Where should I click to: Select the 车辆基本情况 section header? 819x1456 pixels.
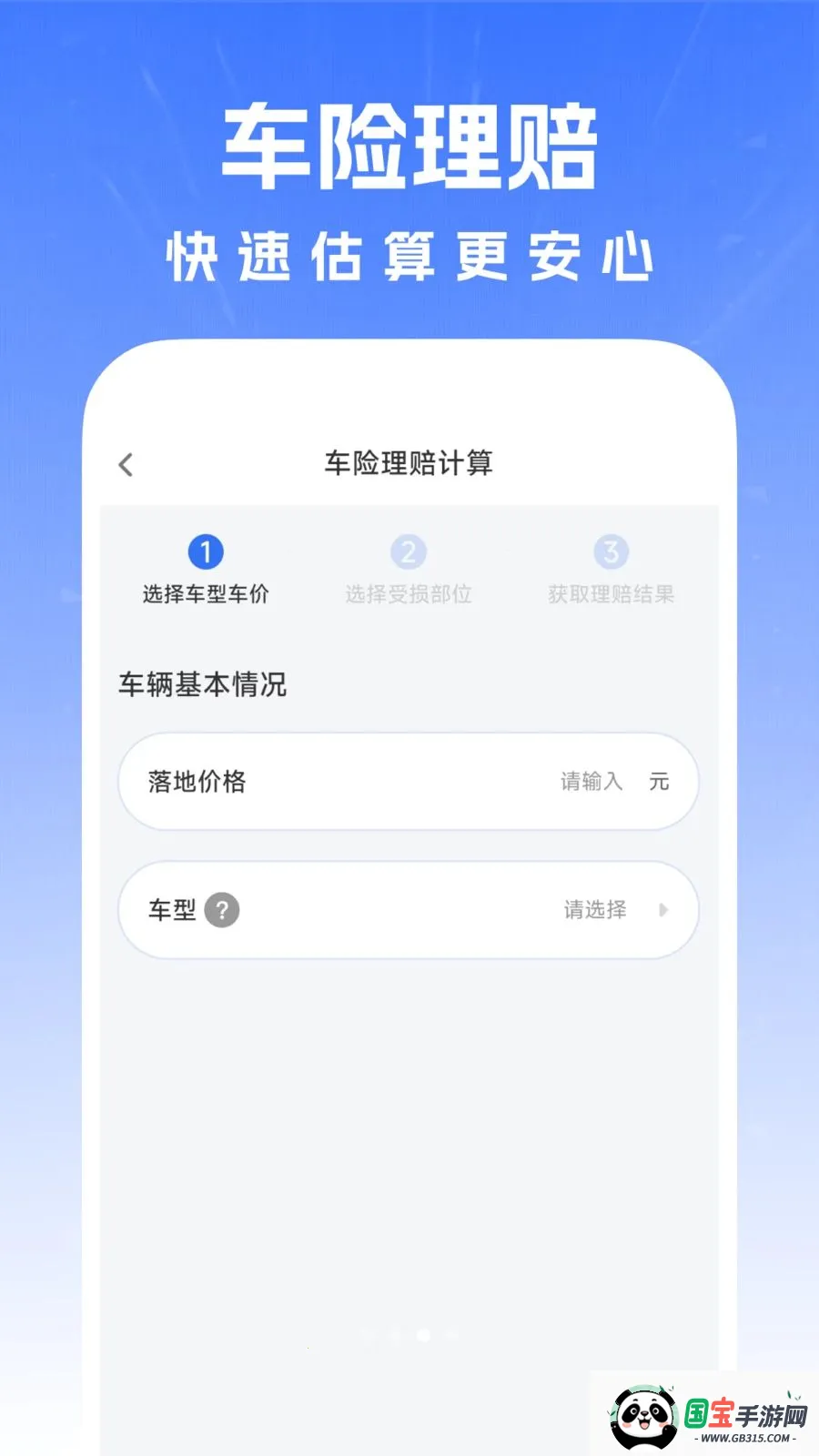pyautogui.click(x=202, y=685)
